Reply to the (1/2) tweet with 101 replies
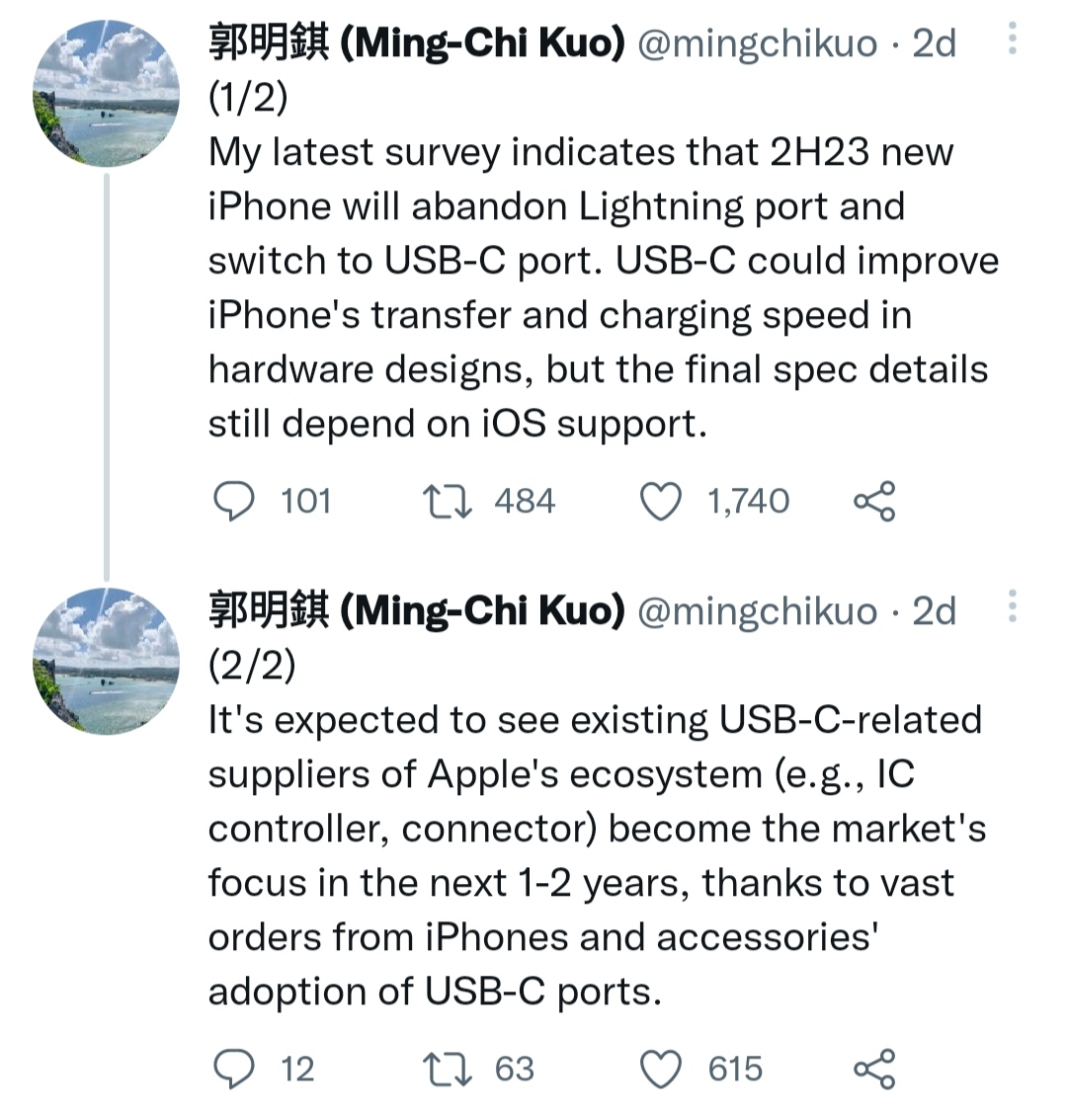 click(x=234, y=502)
